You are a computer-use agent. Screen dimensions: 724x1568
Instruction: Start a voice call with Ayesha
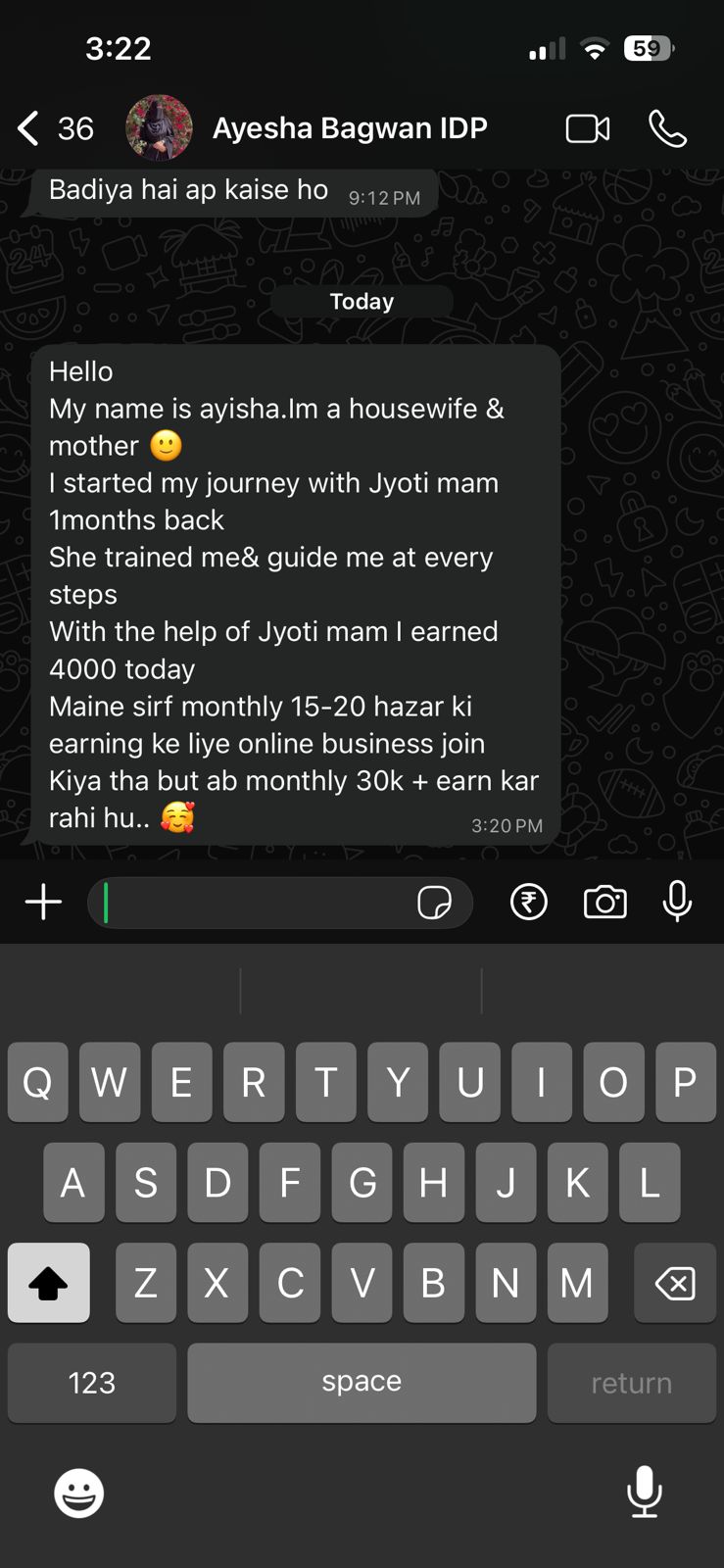(667, 128)
